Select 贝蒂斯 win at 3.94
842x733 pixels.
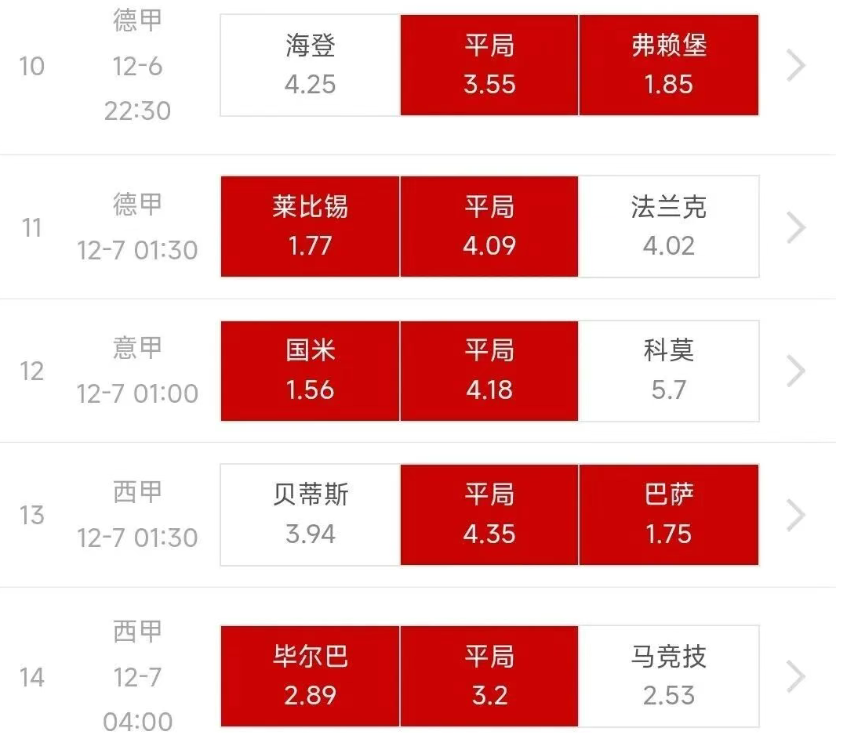tap(310, 514)
